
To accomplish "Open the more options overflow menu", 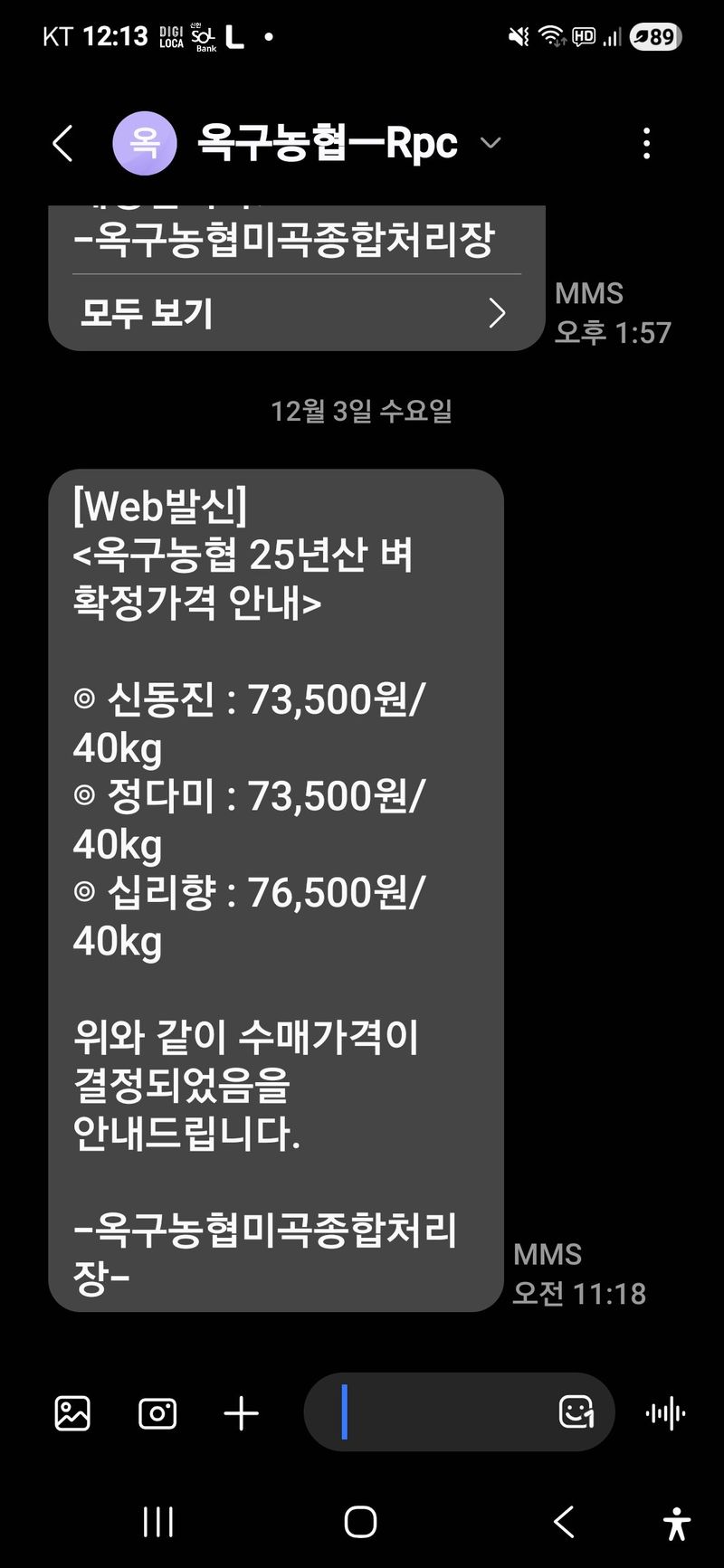I will pos(646,144).
